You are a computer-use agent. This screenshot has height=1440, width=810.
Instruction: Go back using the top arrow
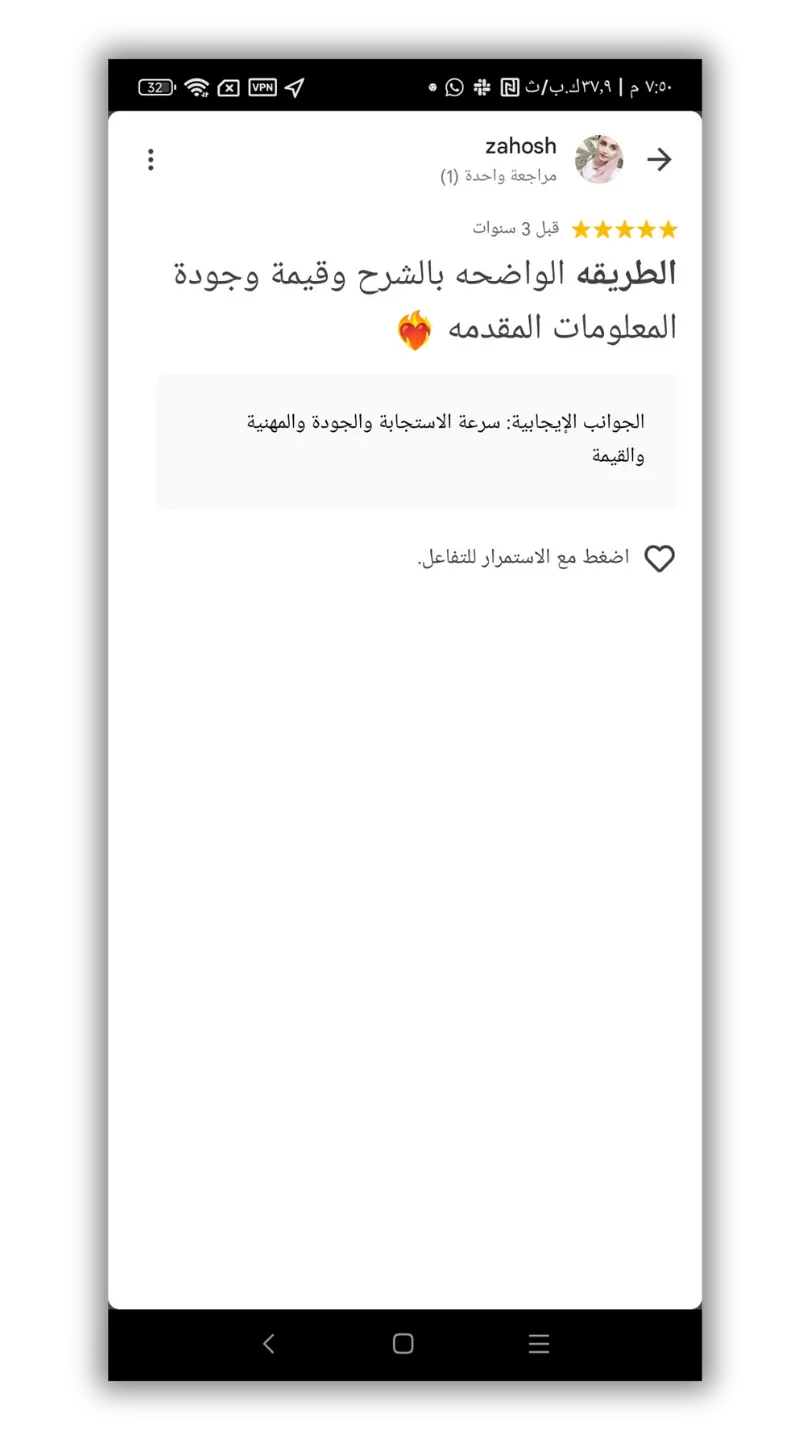pos(659,160)
